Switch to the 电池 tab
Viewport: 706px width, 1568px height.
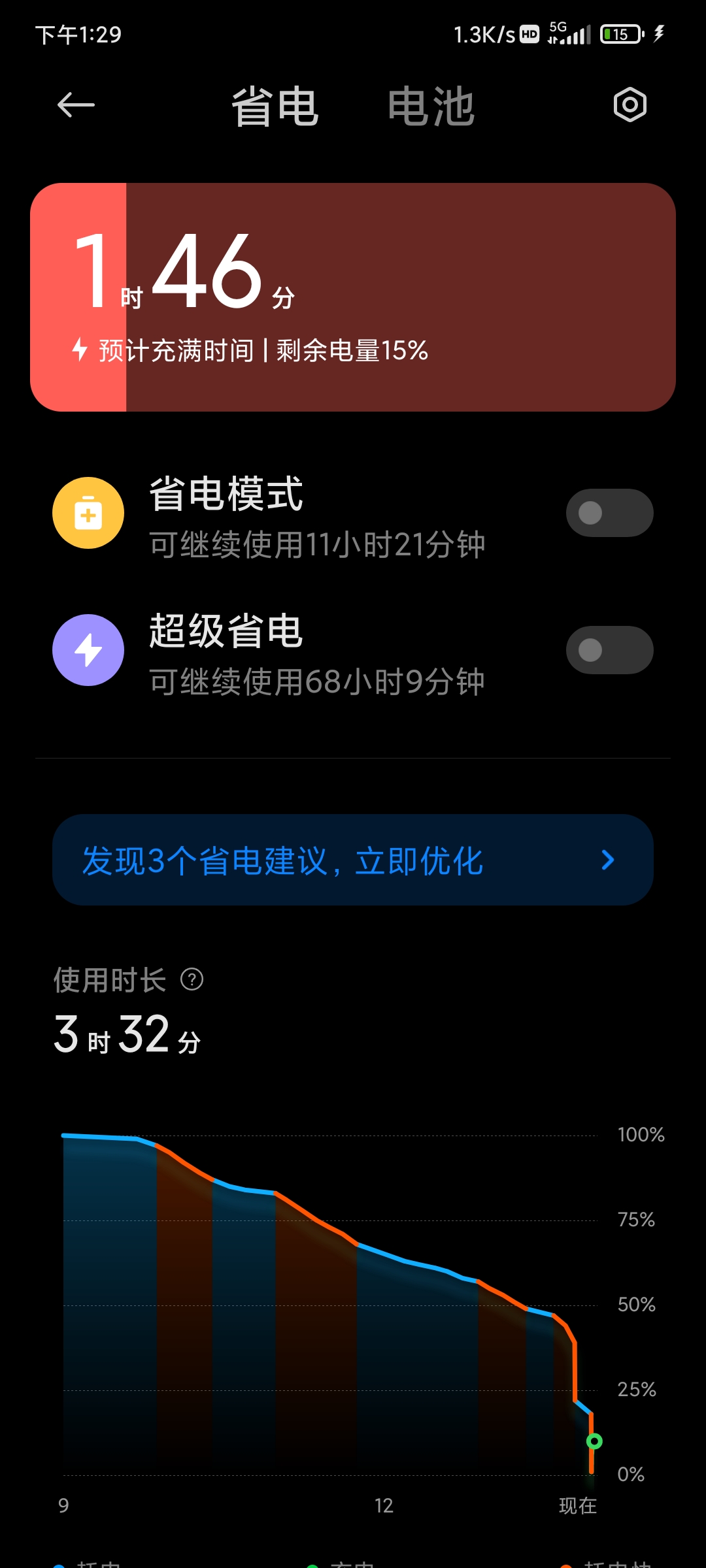pos(431,106)
